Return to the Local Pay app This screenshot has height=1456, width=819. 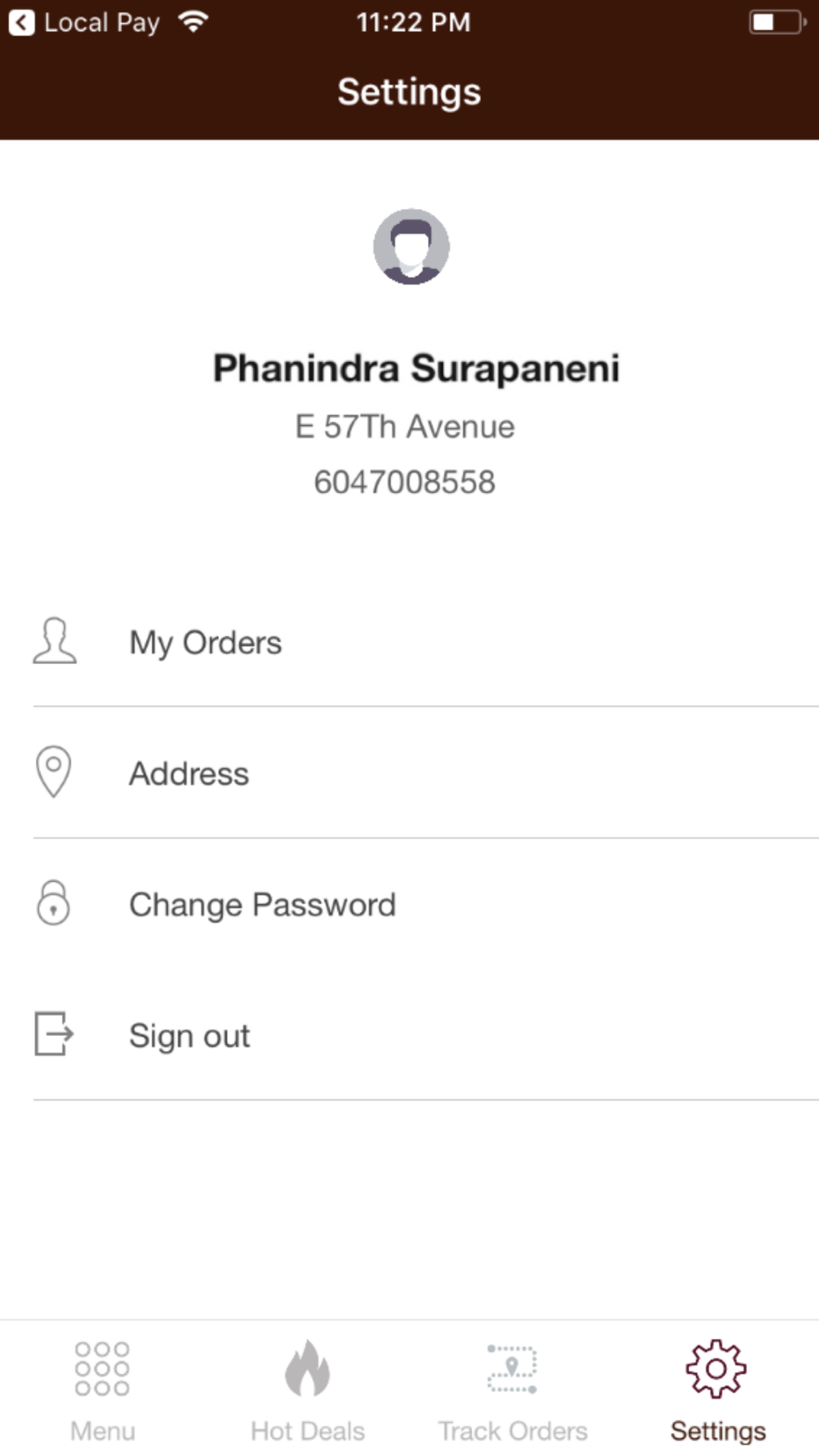84,22
